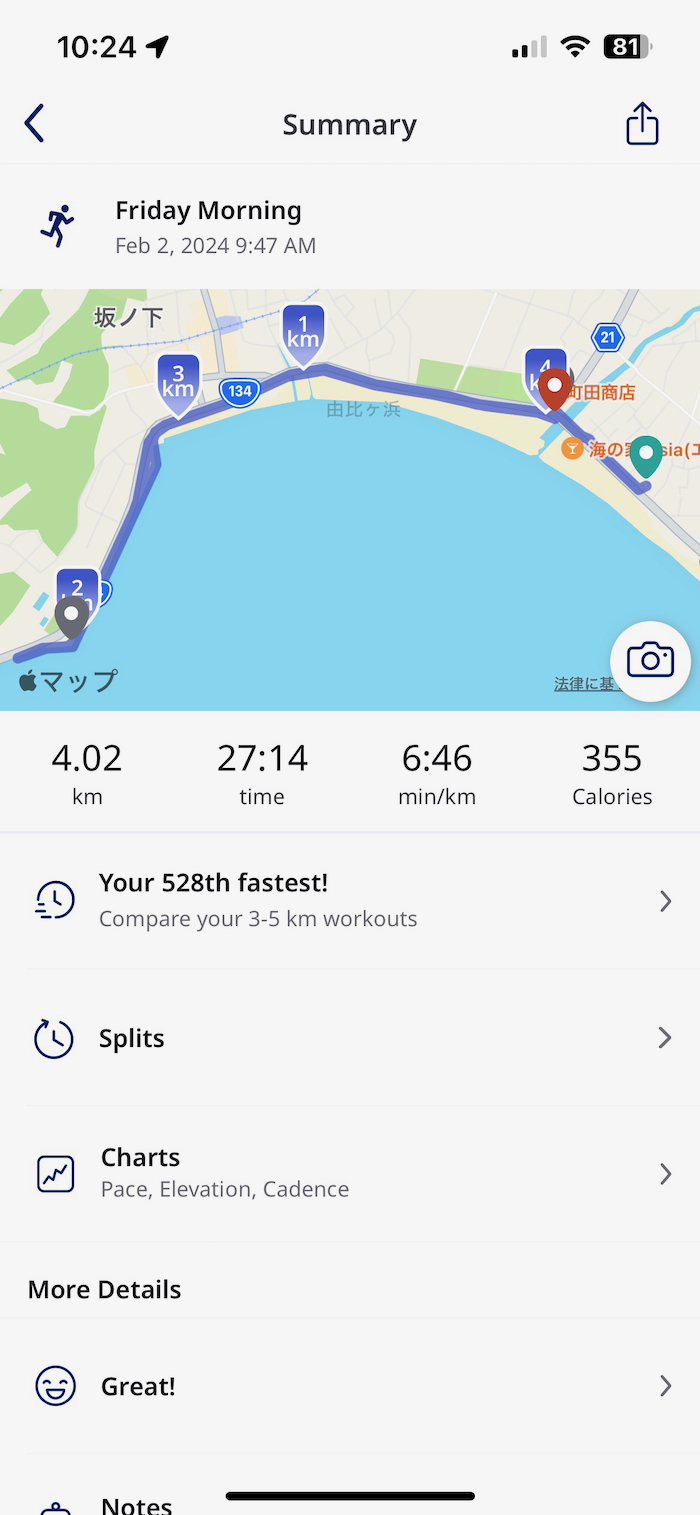This screenshot has height=1515, width=700.
Task: View Pace, Elevation and Cadence charts
Action: tap(350, 1172)
